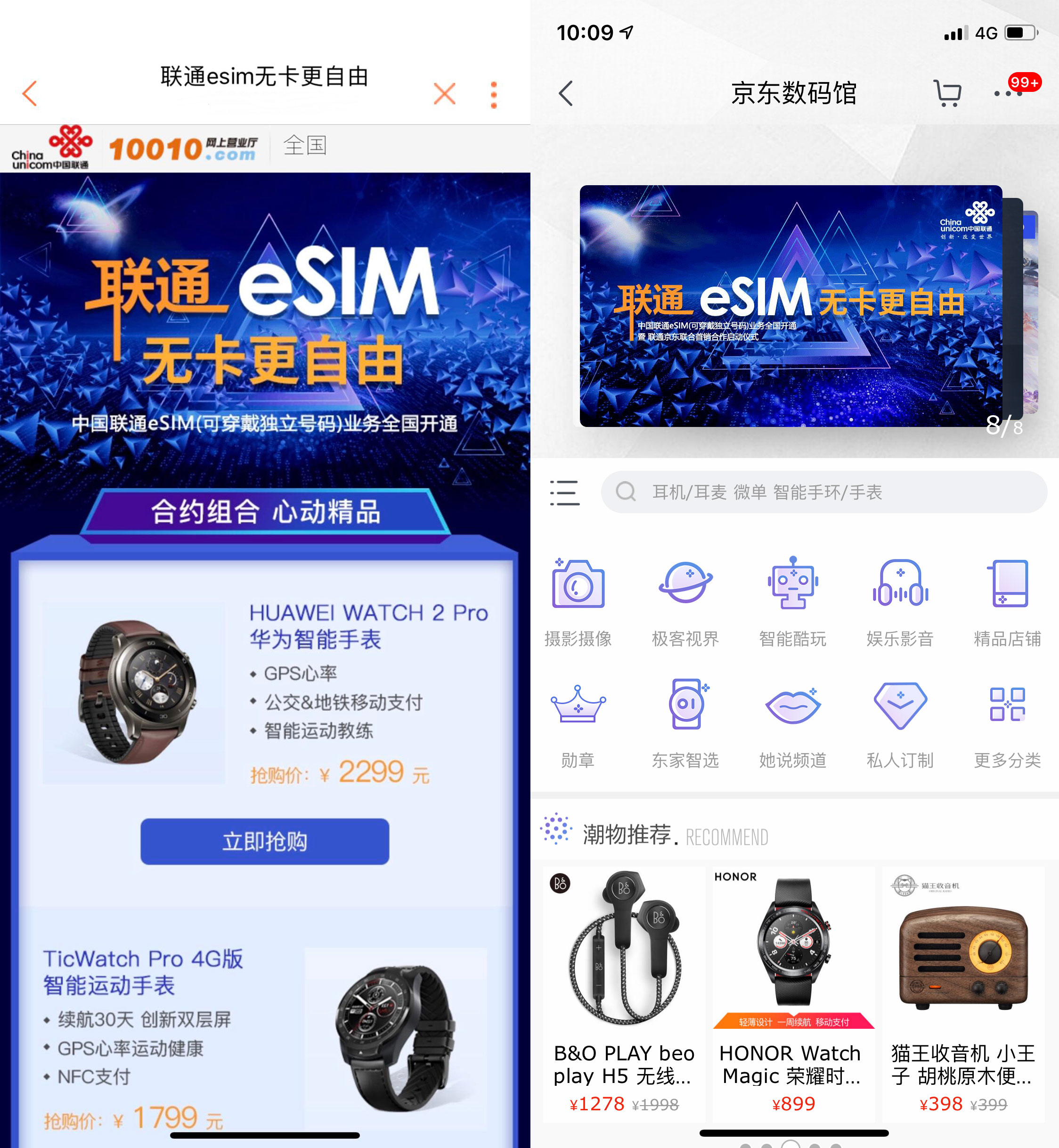The width and height of the screenshot is (1059, 1148).
Task: Open the category list icon beside search
Action: 564,492
